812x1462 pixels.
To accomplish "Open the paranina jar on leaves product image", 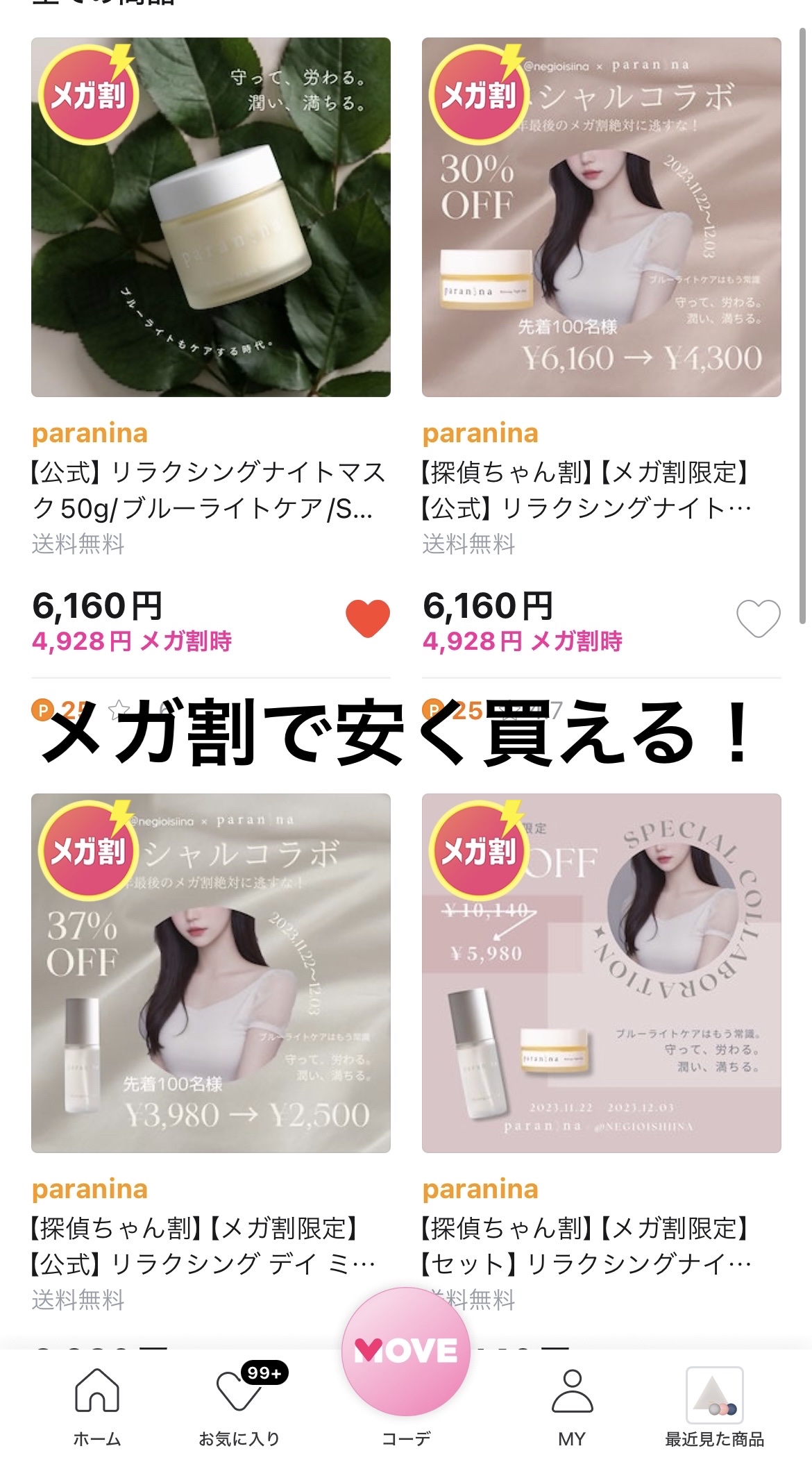I will pyautogui.click(x=210, y=217).
